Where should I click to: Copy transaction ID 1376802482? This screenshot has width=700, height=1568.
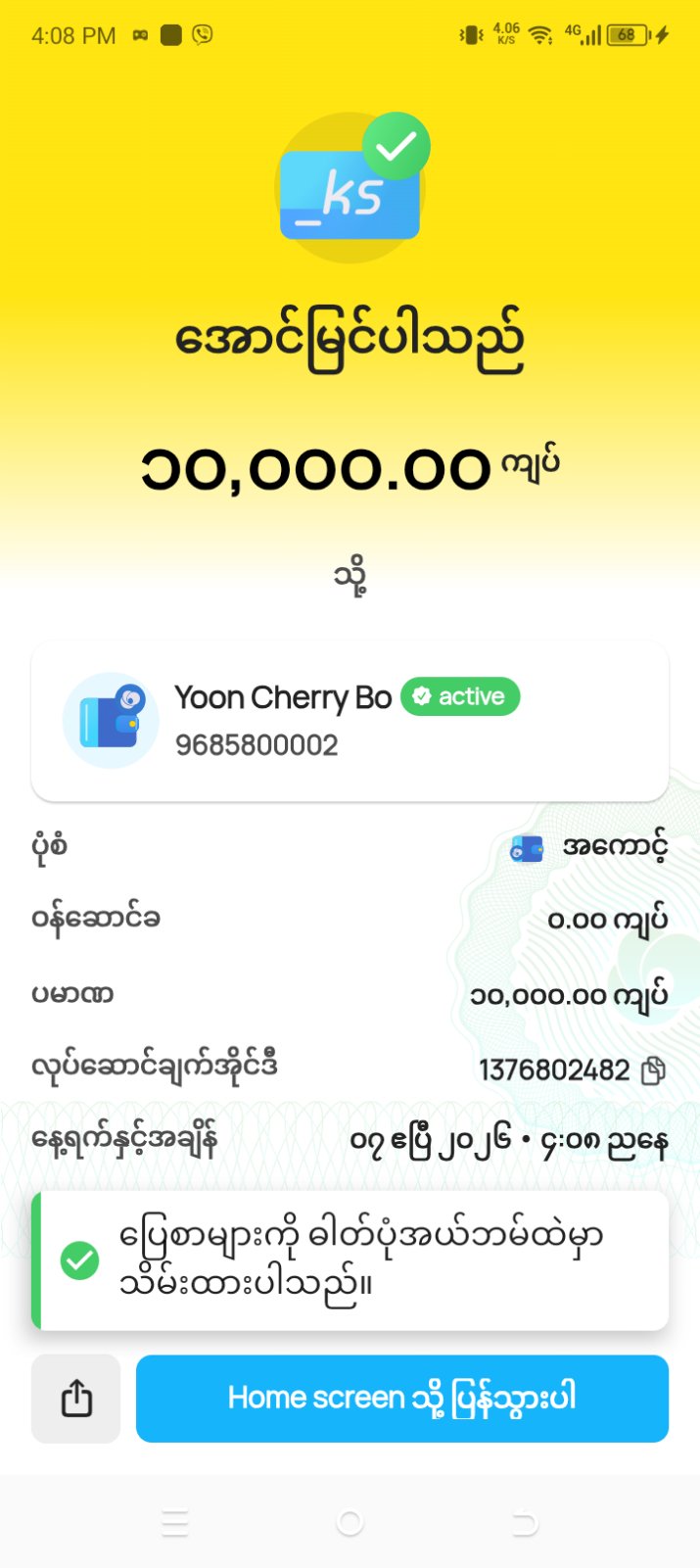[x=653, y=1070]
